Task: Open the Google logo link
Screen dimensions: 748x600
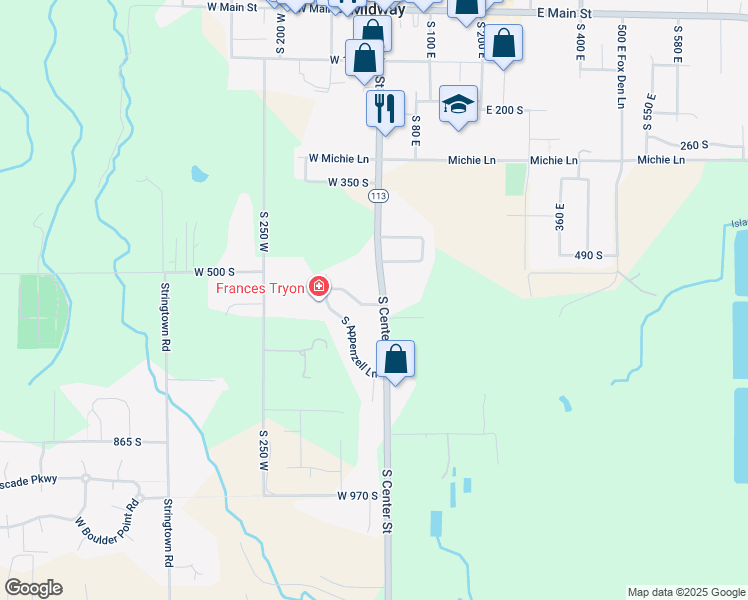Action: point(33,589)
